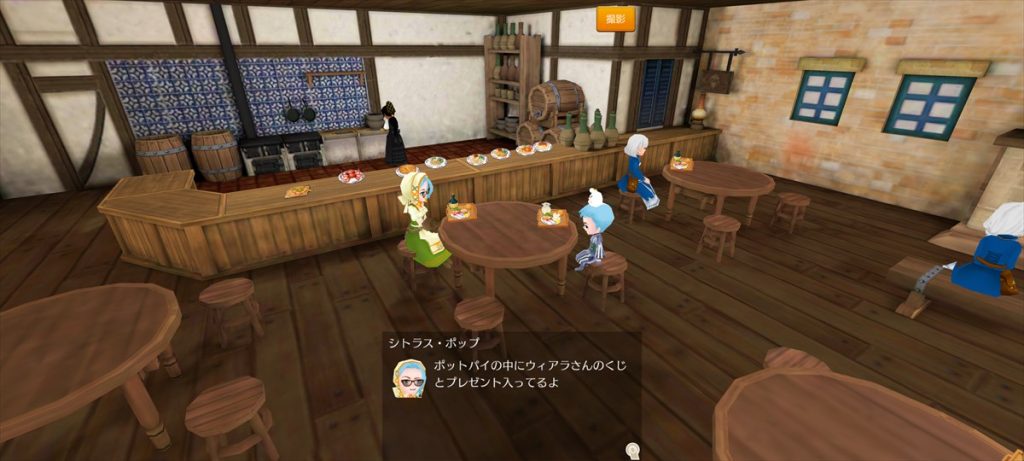The height and width of the screenshot is (461, 1024).
Task: Tap the orange 撮影 capture button
Action: click(x=616, y=19)
